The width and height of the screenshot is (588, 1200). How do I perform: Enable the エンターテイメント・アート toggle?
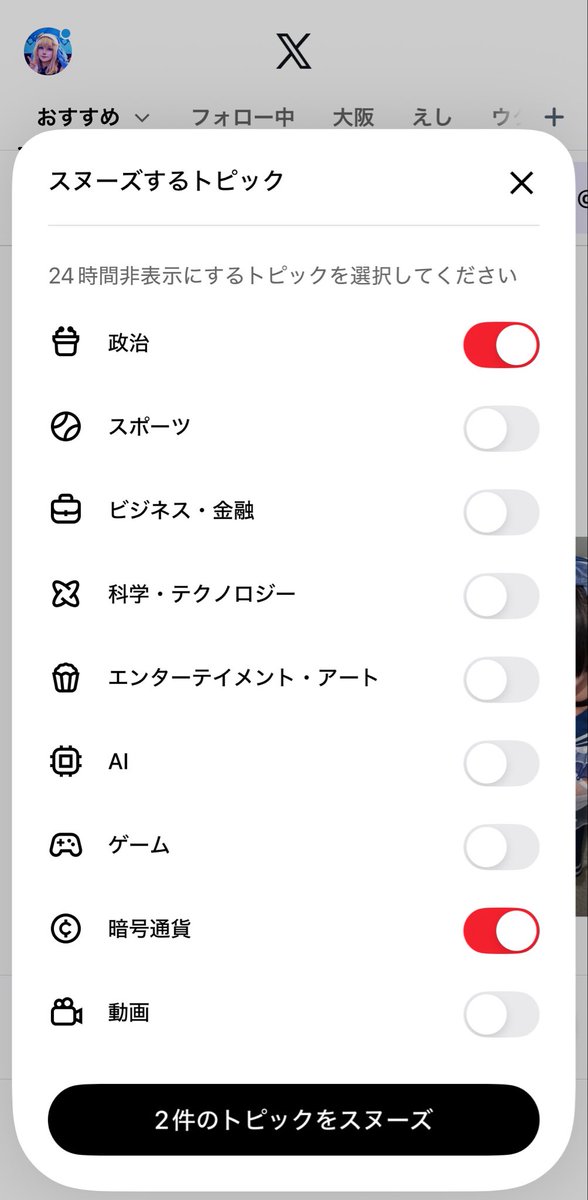click(x=501, y=680)
